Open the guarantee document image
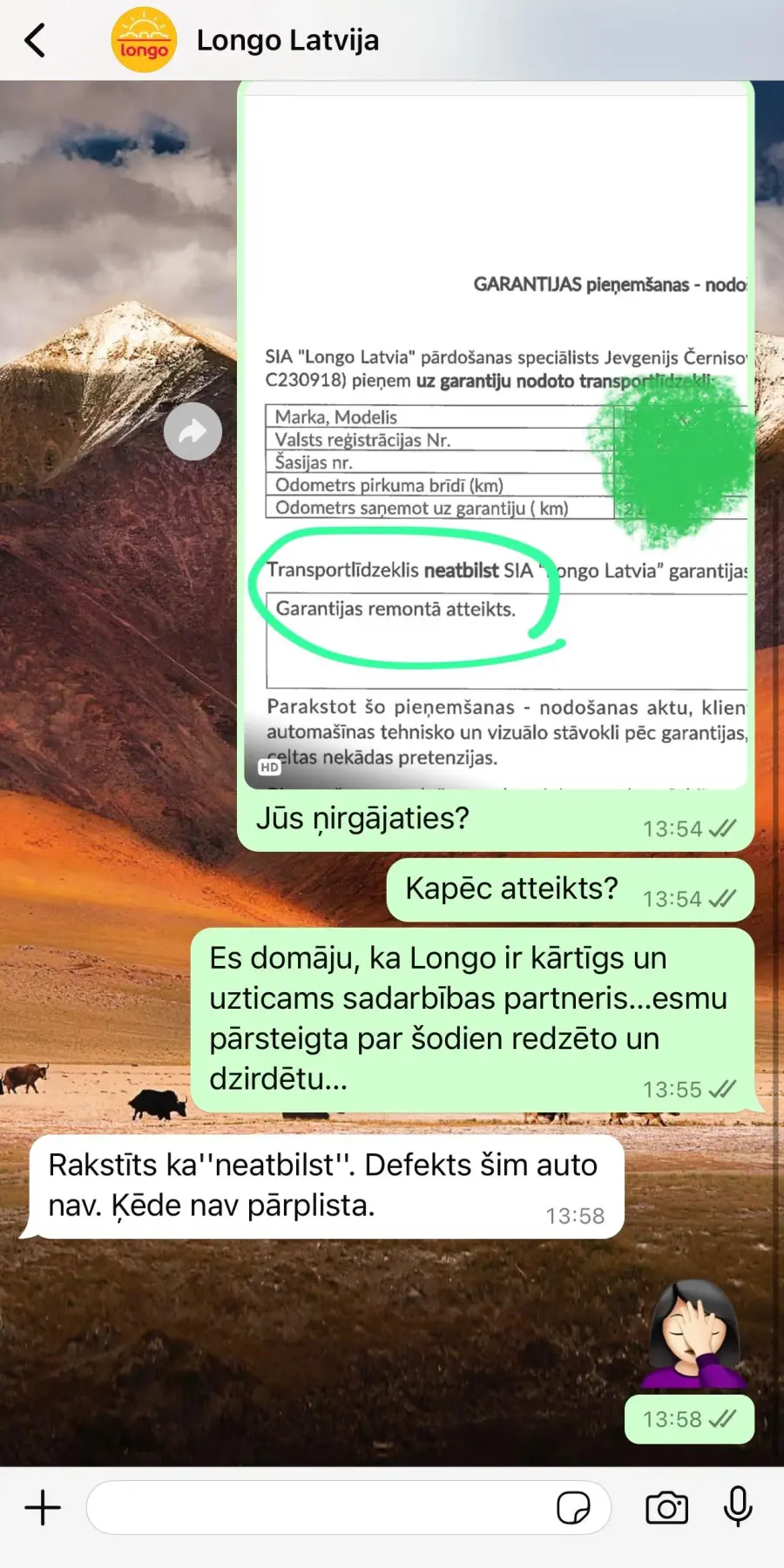This screenshot has width=784, height=1568. [496, 436]
